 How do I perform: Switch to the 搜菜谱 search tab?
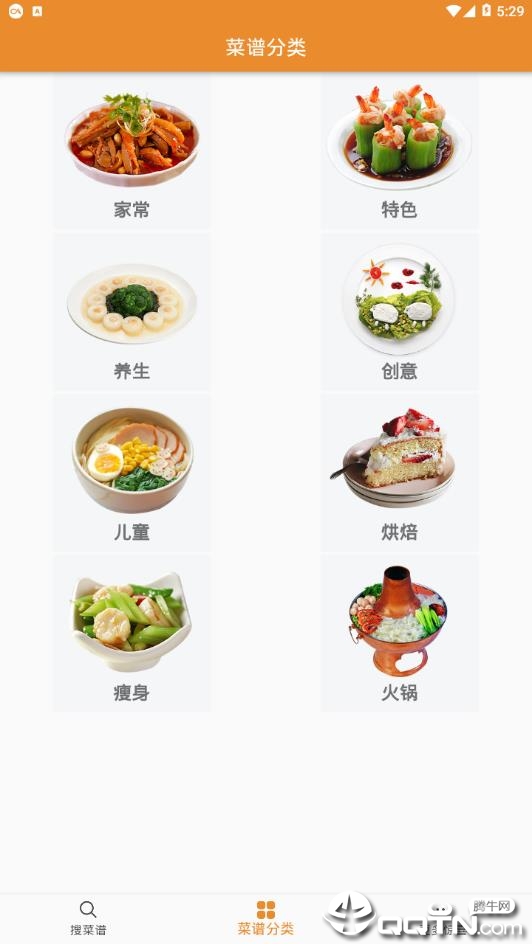point(88,918)
